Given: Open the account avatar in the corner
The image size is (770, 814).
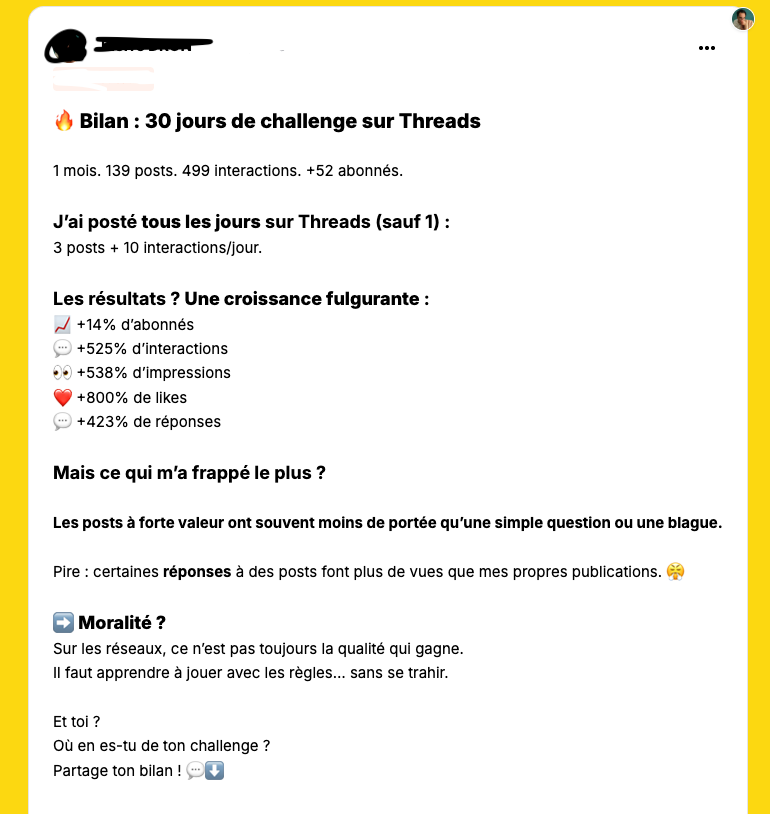Looking at the screenshot, I should [742, 19].
